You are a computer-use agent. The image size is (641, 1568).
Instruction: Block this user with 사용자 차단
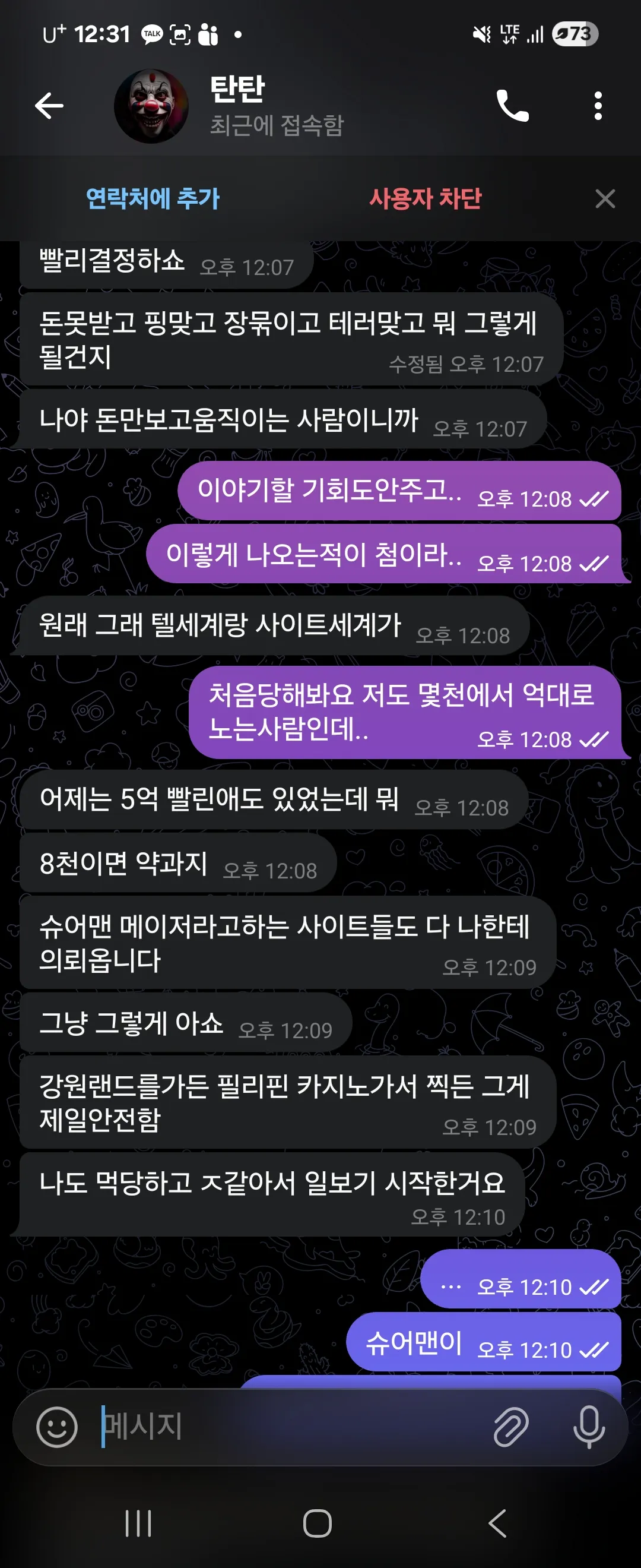425,198
